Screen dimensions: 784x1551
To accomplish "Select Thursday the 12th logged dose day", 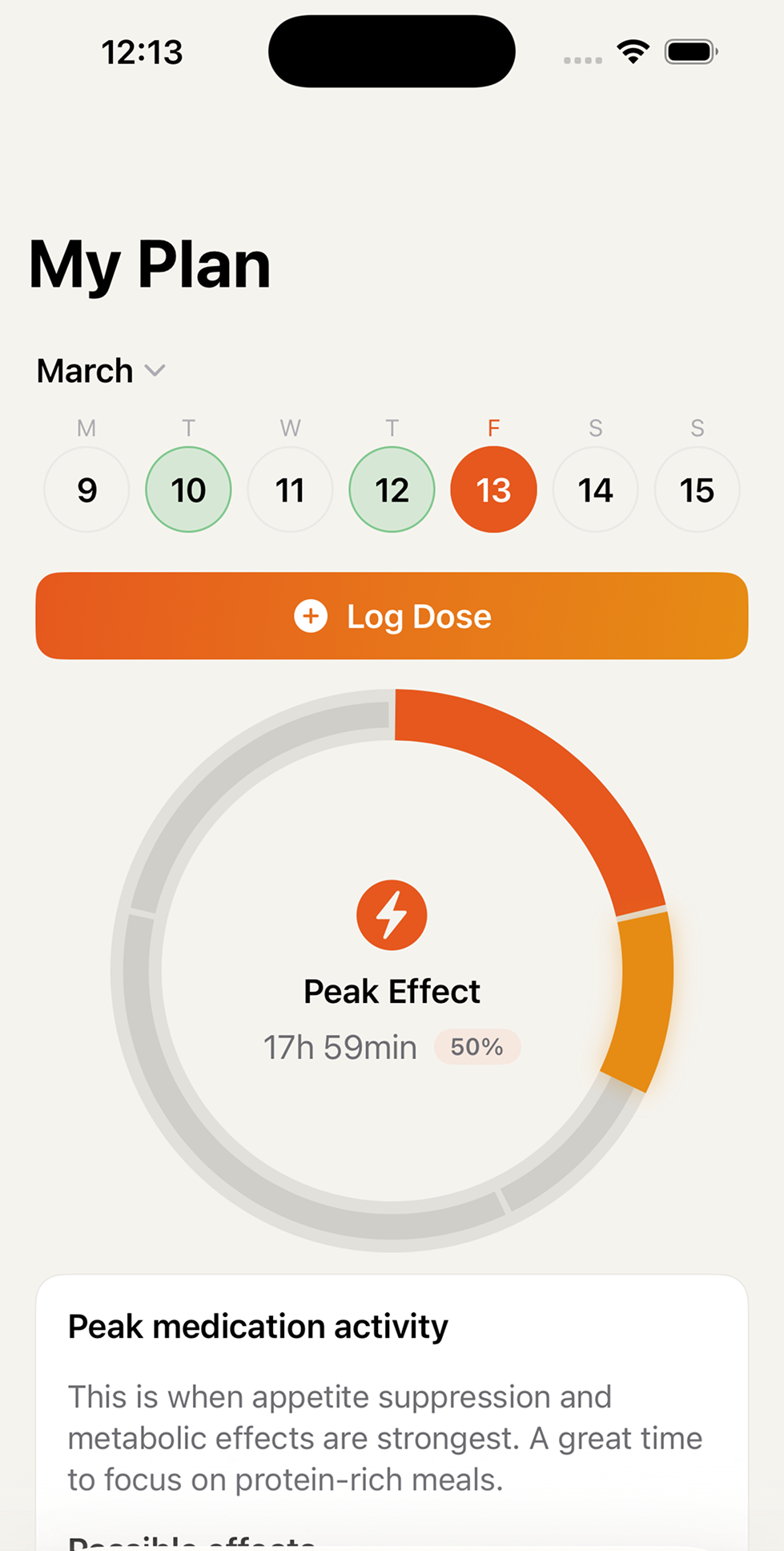I will coord(392,489).
